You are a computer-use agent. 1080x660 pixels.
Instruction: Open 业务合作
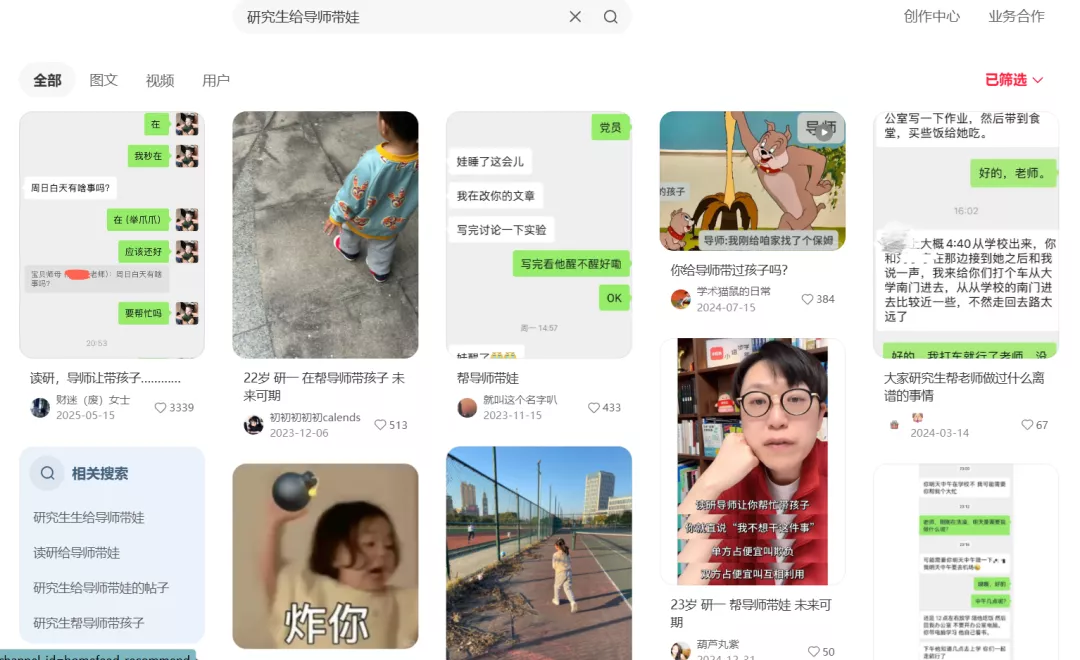point(1016,16)
